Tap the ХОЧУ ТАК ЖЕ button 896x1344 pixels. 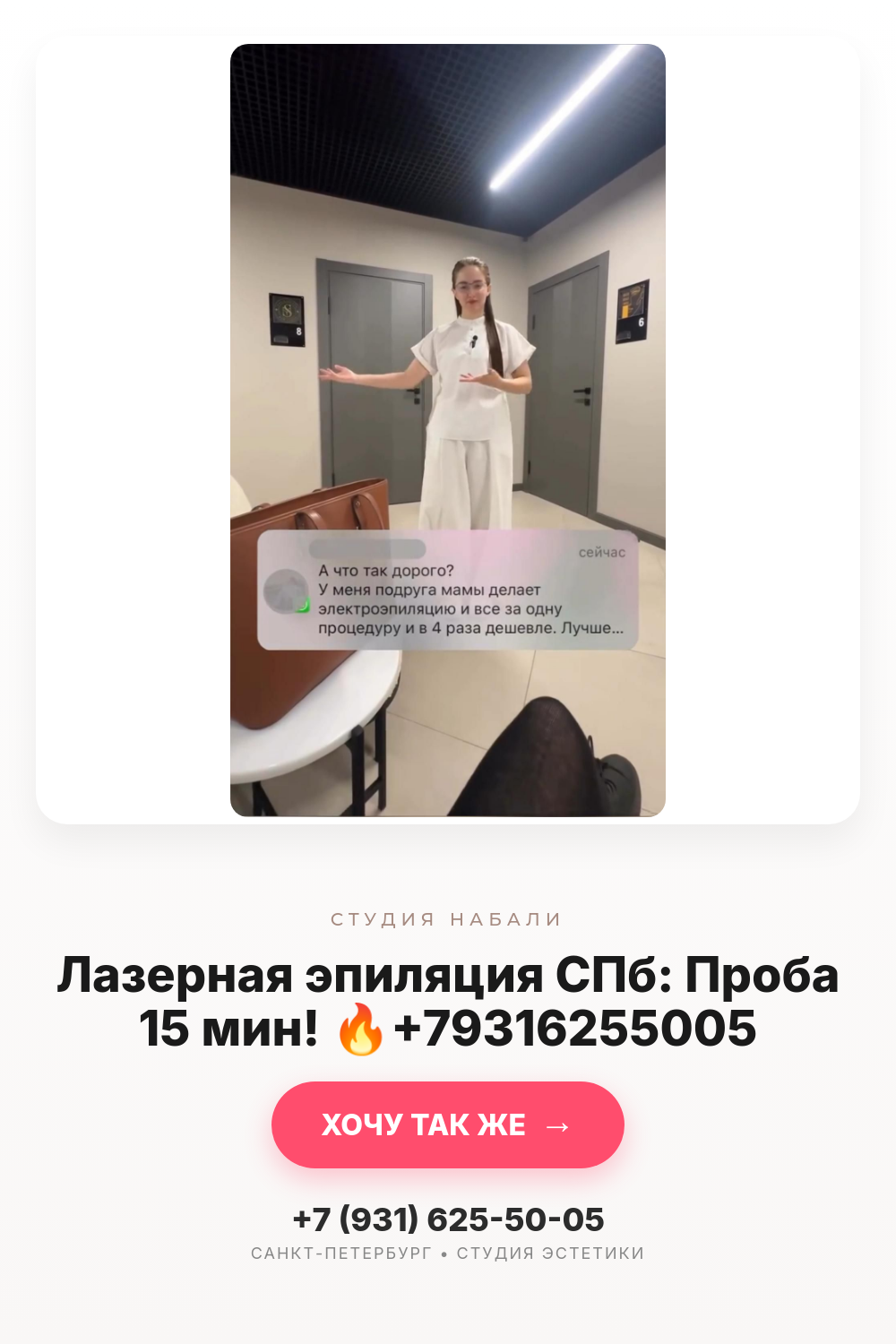[448, 1124]
